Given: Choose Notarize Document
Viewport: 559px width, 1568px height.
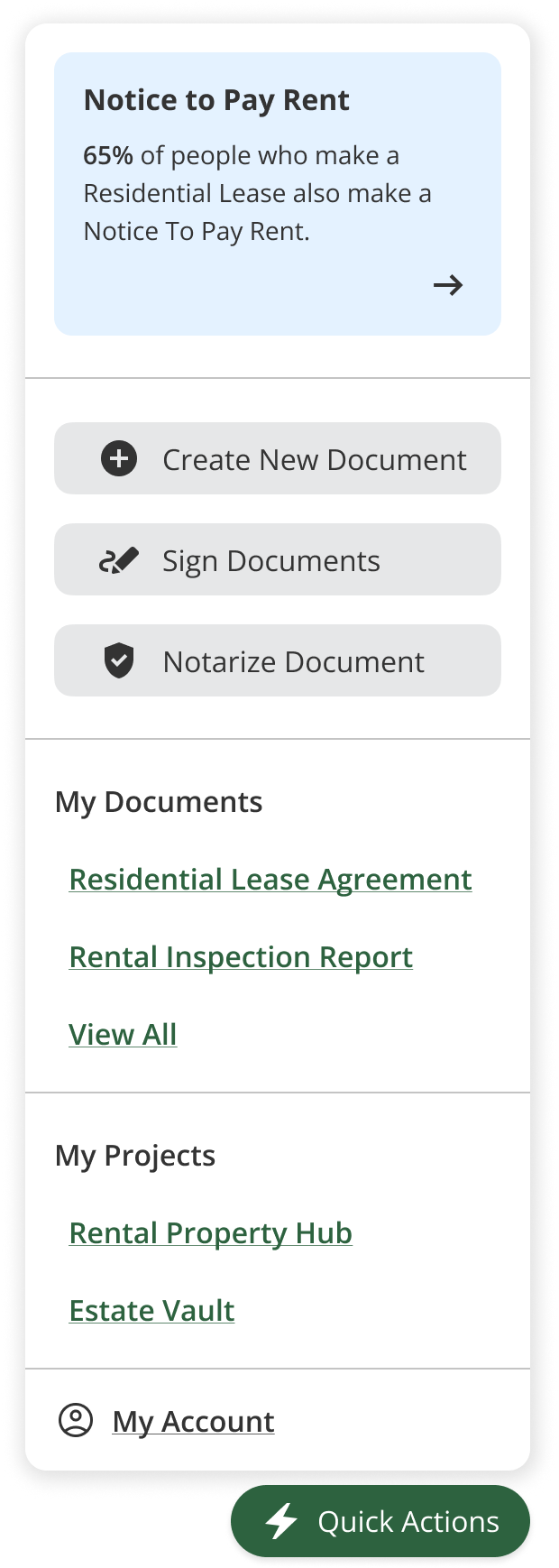Looking at the screenshot, I should [x=277, y=661].
